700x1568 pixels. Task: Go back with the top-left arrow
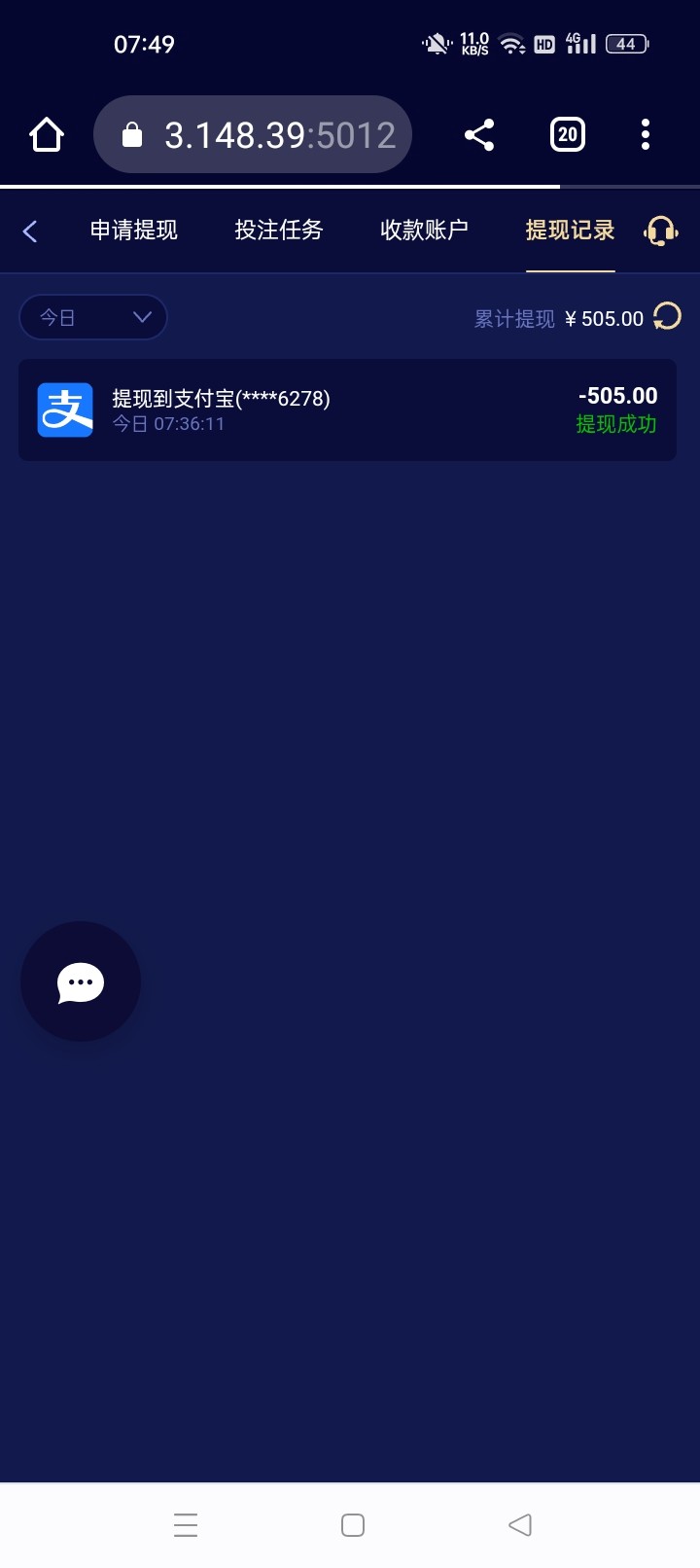[30, 231]
